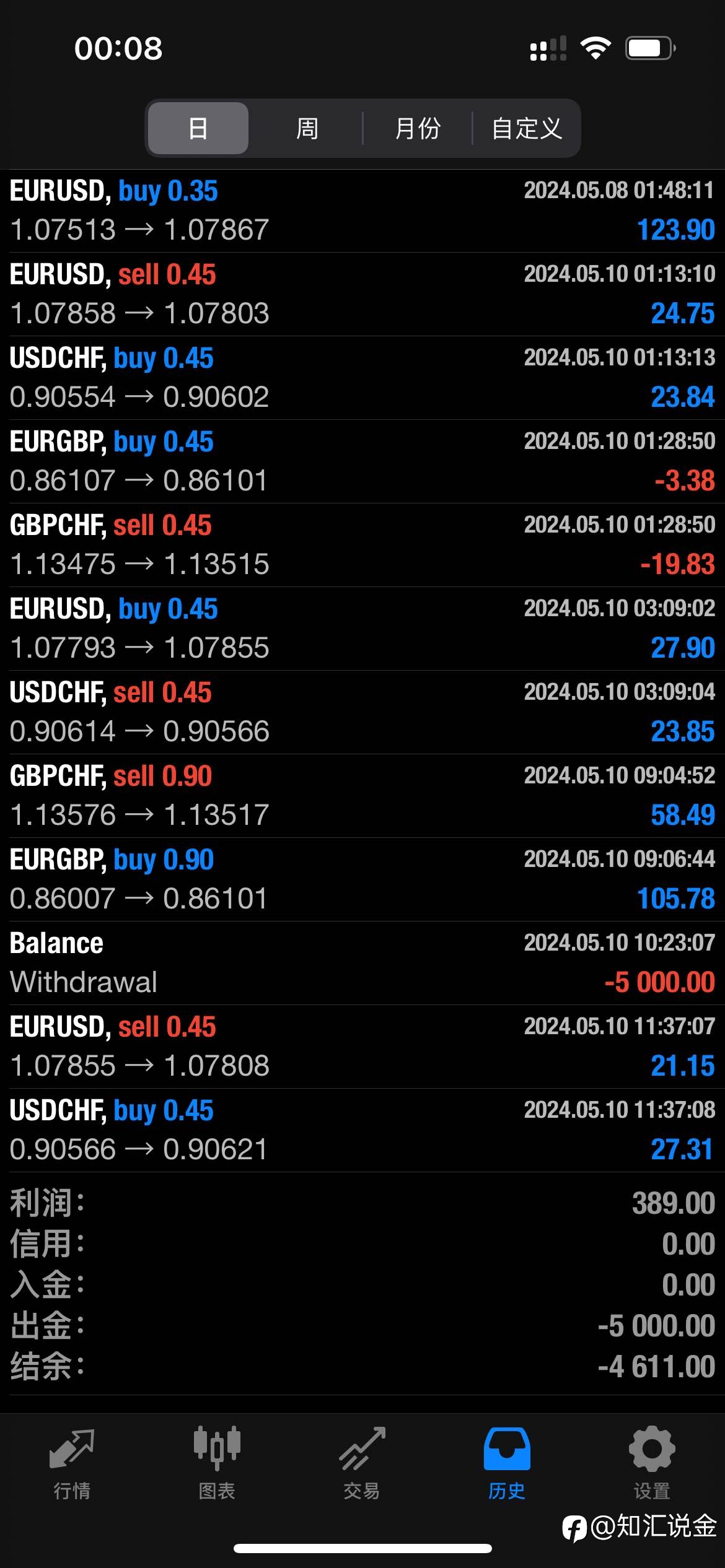Open the 设置 settings tab
725x1568 pixels.
pyautogui.click(x=652, y=1464)
